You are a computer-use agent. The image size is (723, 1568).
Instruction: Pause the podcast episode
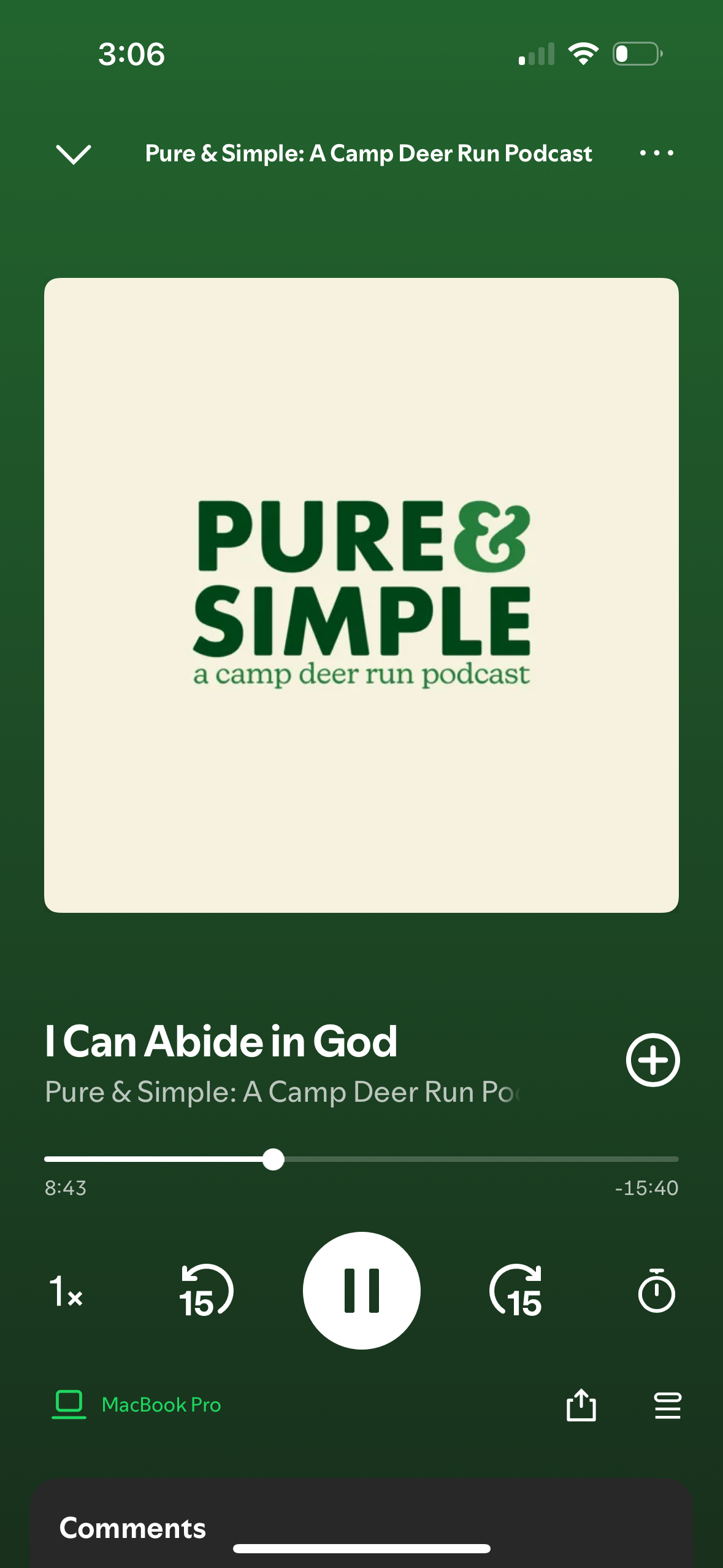361,1291
